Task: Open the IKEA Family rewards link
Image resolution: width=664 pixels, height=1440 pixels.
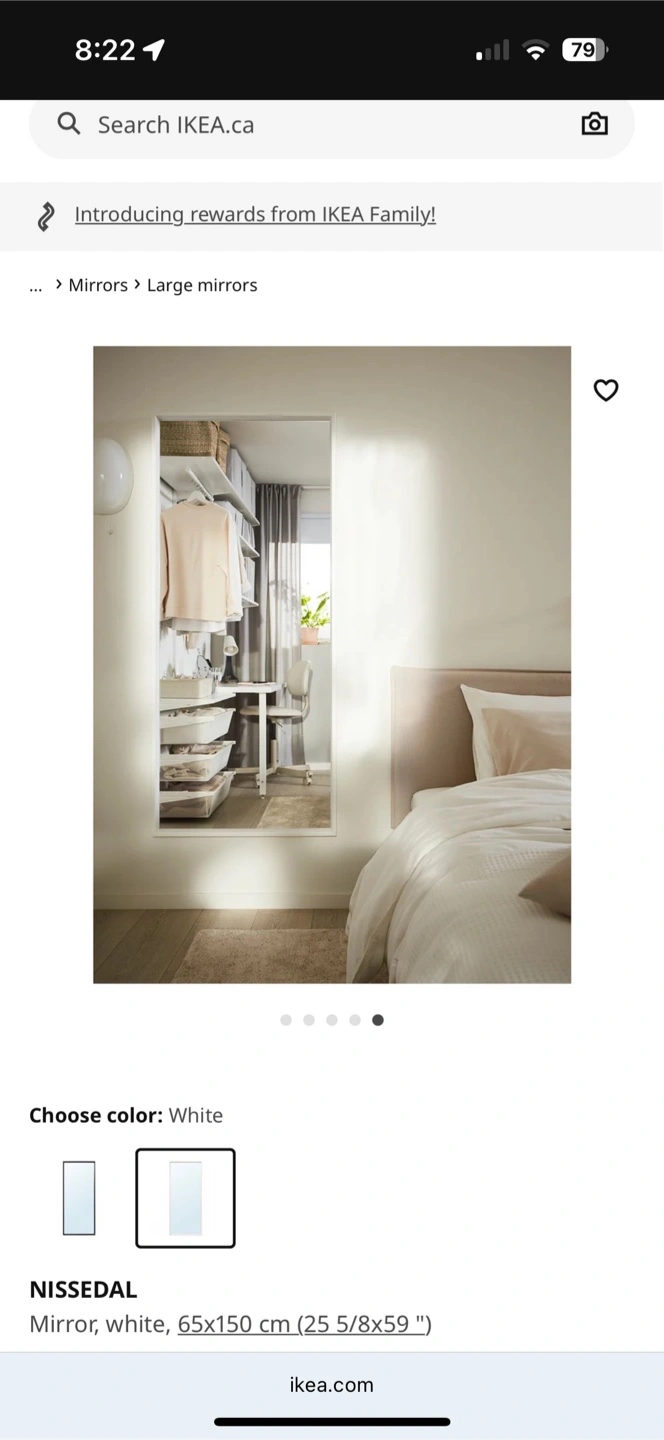Action: point(255,214)
